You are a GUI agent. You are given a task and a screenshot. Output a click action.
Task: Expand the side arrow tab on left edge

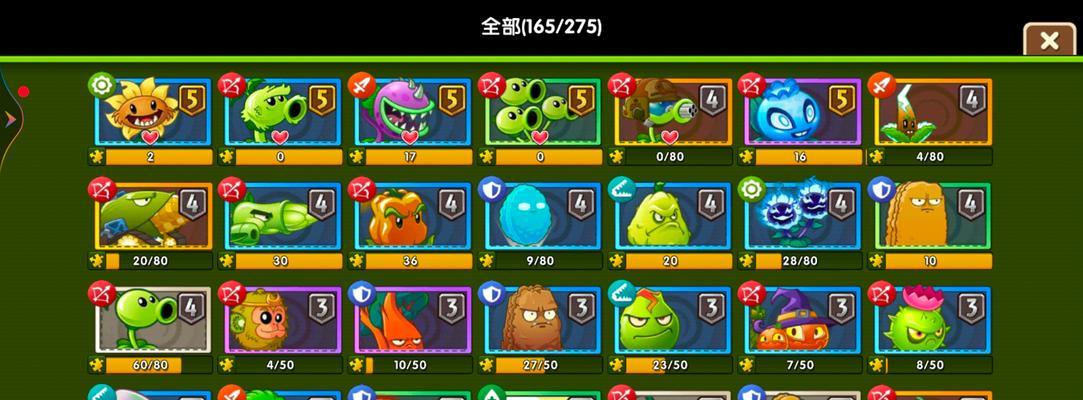point(10,119)
